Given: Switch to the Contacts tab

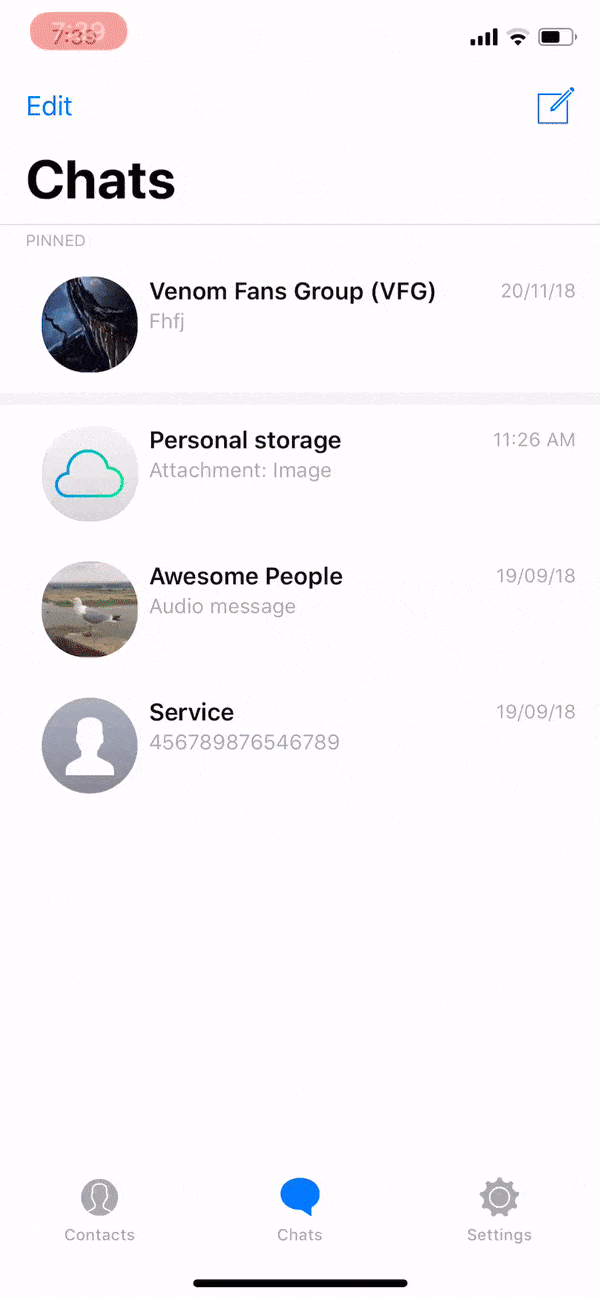Looking at the screenshot, I should 99,1210.
